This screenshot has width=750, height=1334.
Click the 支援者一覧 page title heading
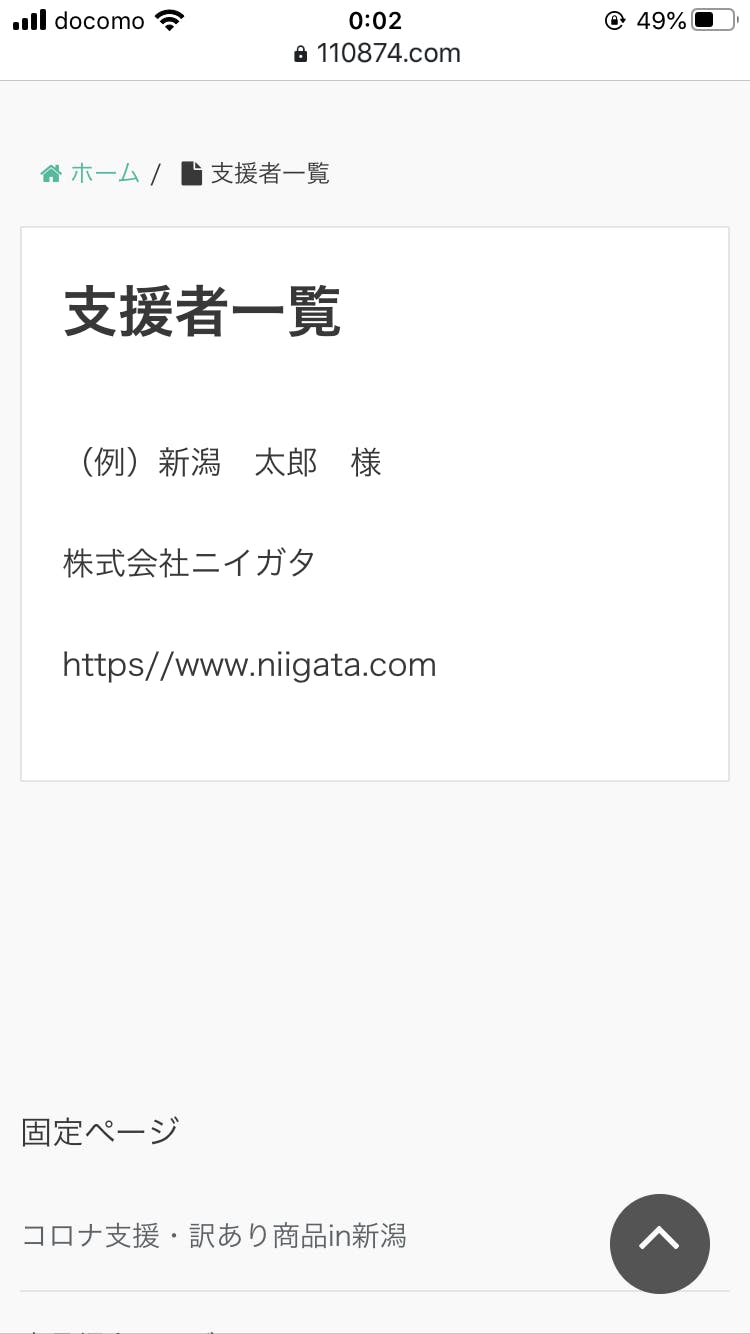(x=202, y=312)
